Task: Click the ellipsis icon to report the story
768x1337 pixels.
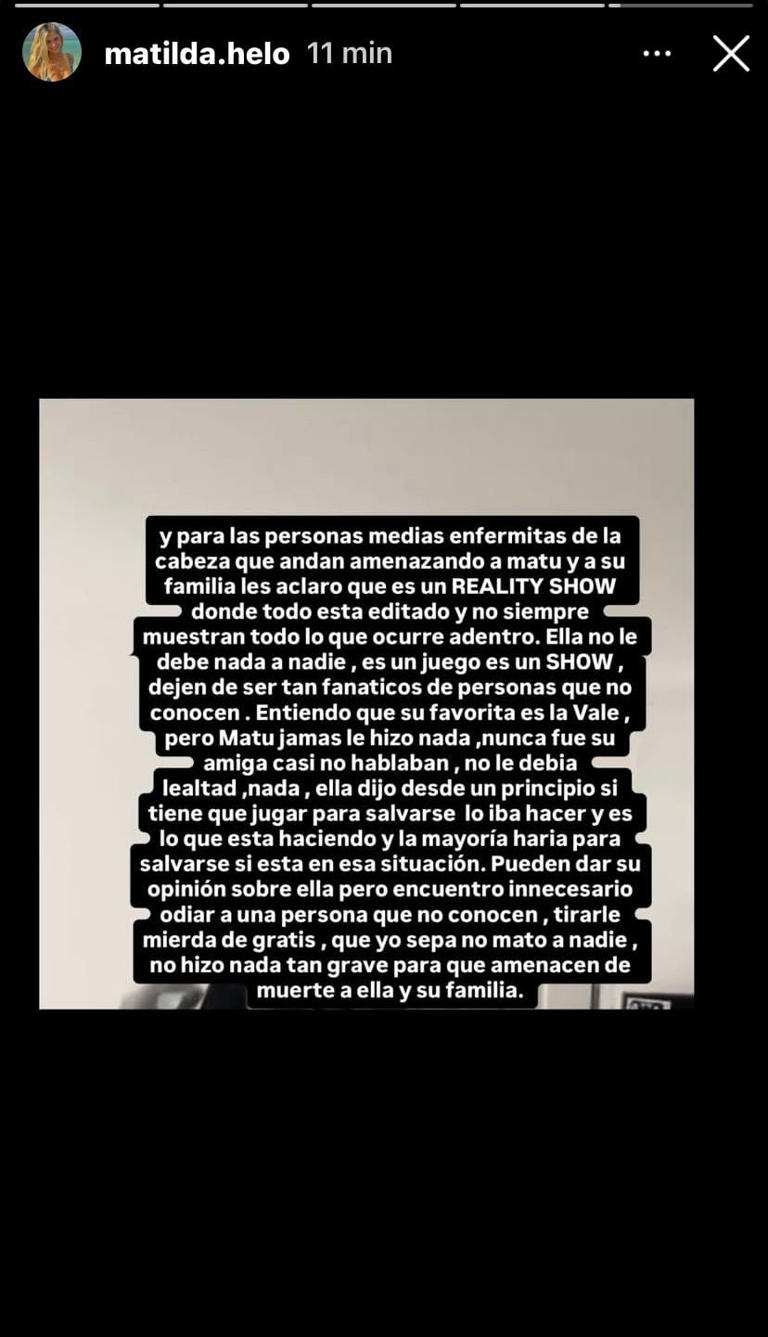Action: tap(657, 53)
